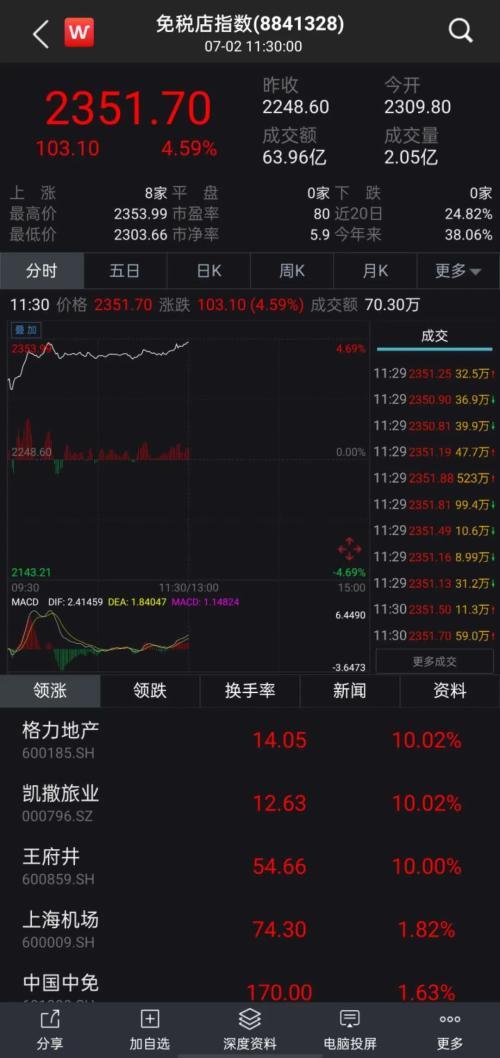View the 月K chart
Image resolution: width=500 pixels, height=1058 pixels.
(375, 271)
